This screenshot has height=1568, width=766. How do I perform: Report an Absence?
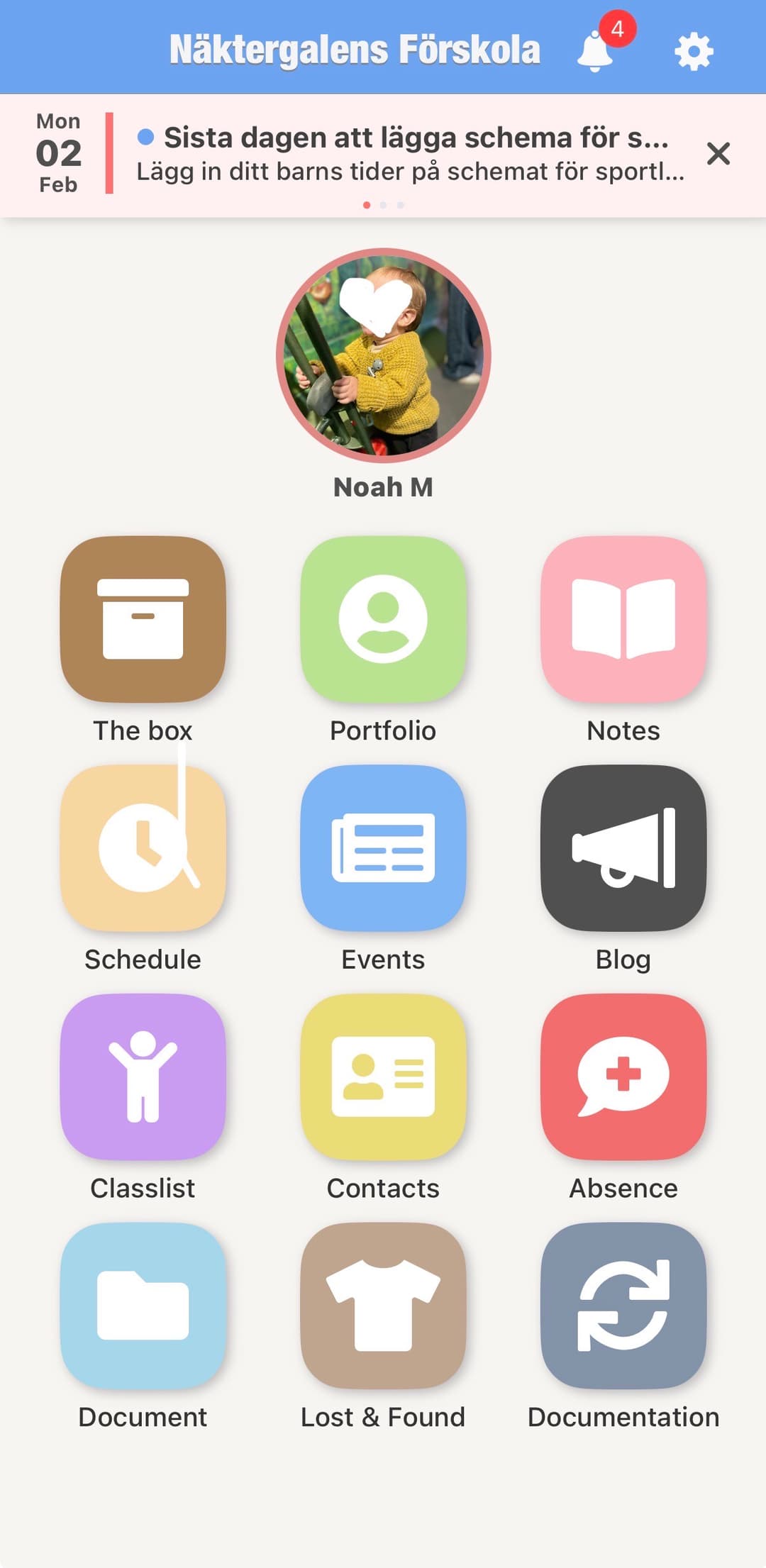[623, 1077]
